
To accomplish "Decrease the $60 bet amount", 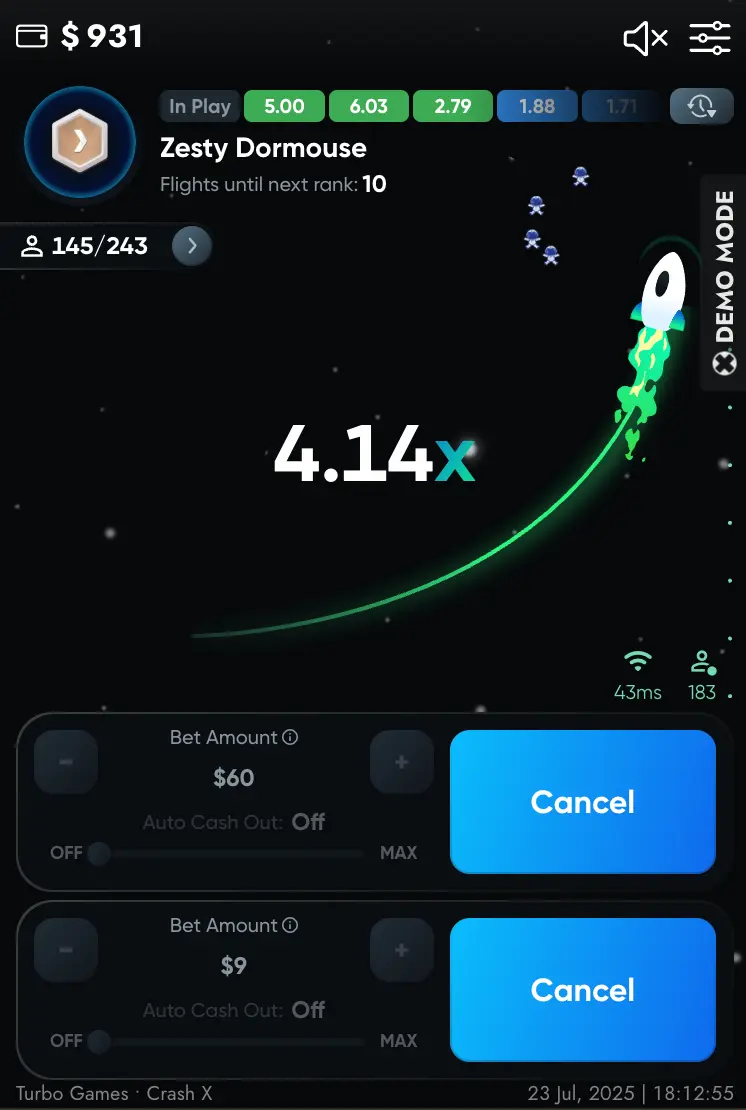I will pyautogui.click(x=66, y=762).
